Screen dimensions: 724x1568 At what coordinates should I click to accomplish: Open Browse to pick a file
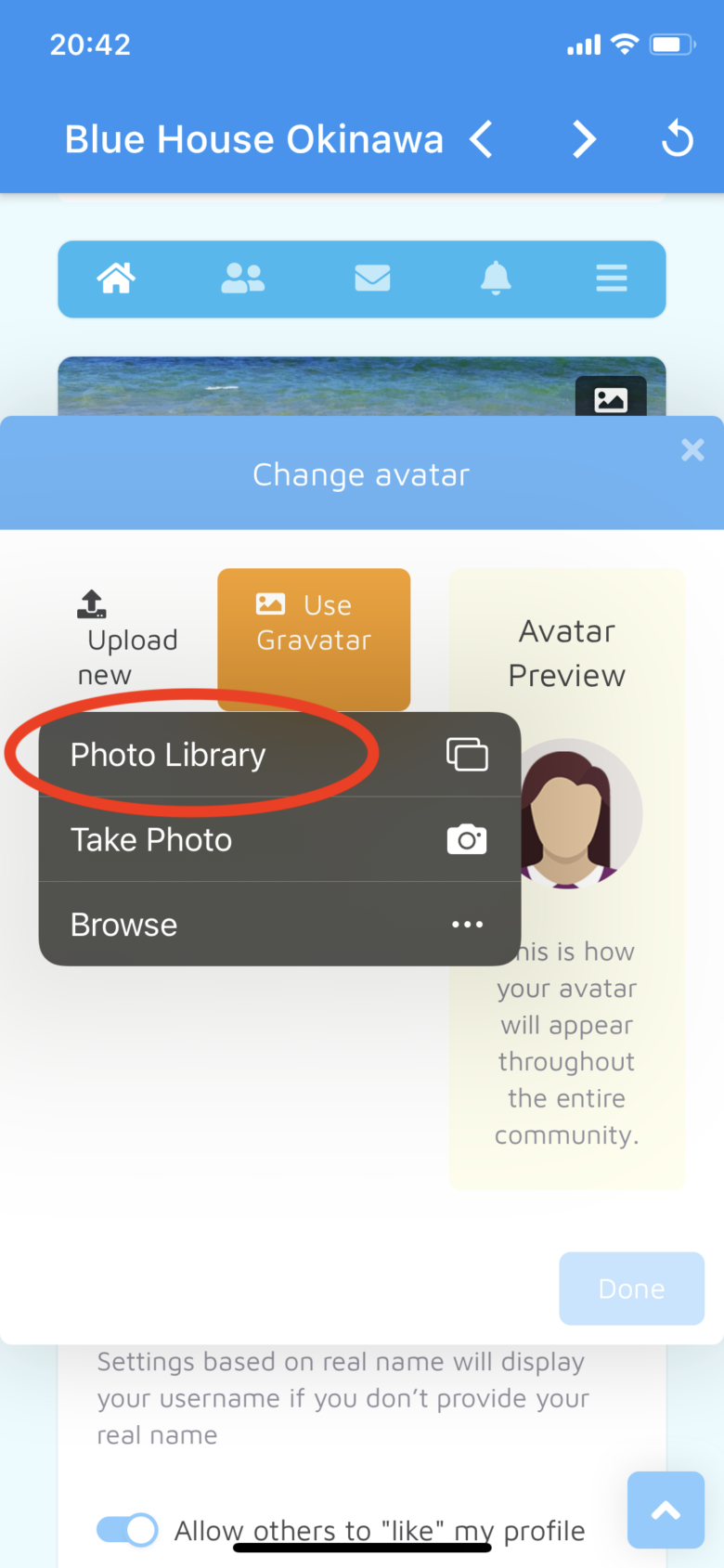[x=278, y=925]
